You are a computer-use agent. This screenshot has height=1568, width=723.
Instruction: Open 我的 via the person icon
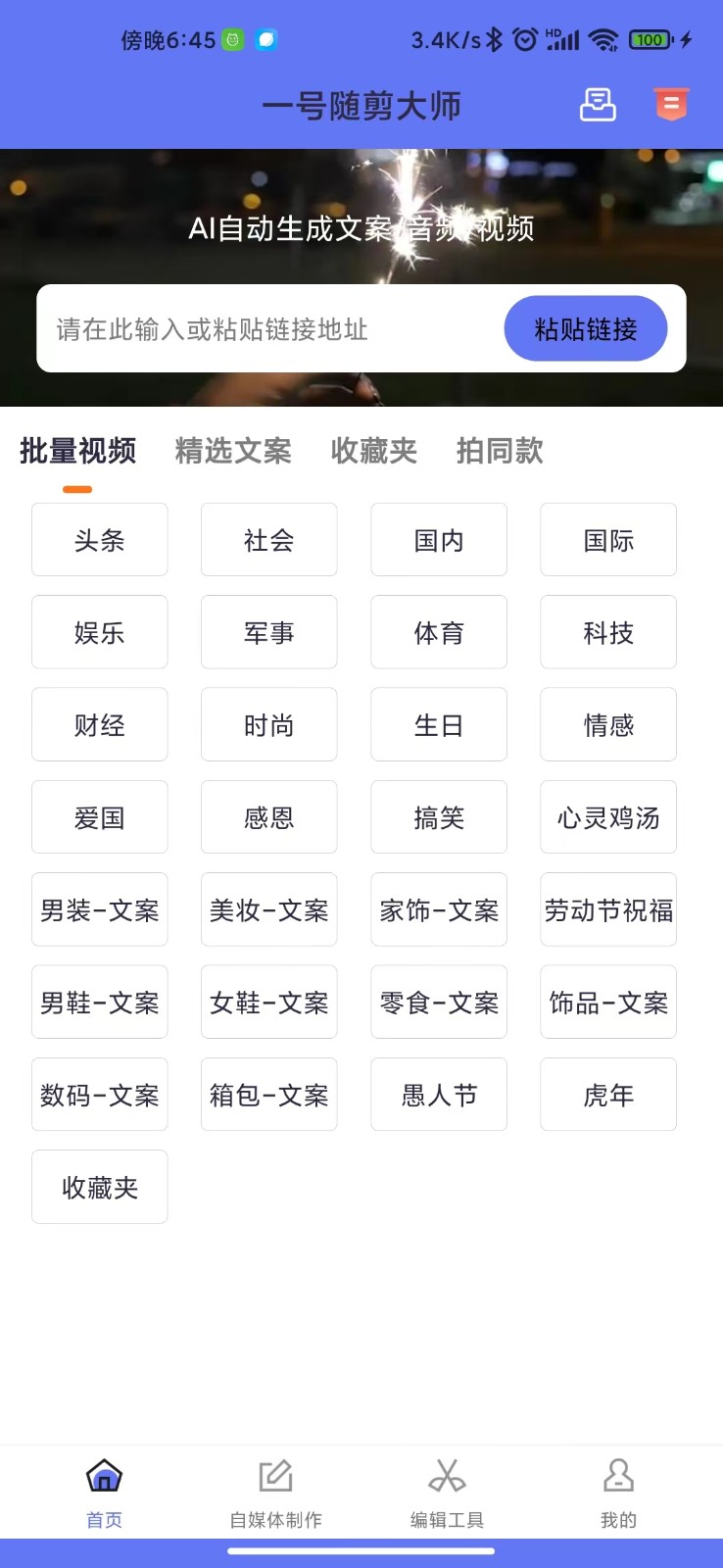point(617,1474)
